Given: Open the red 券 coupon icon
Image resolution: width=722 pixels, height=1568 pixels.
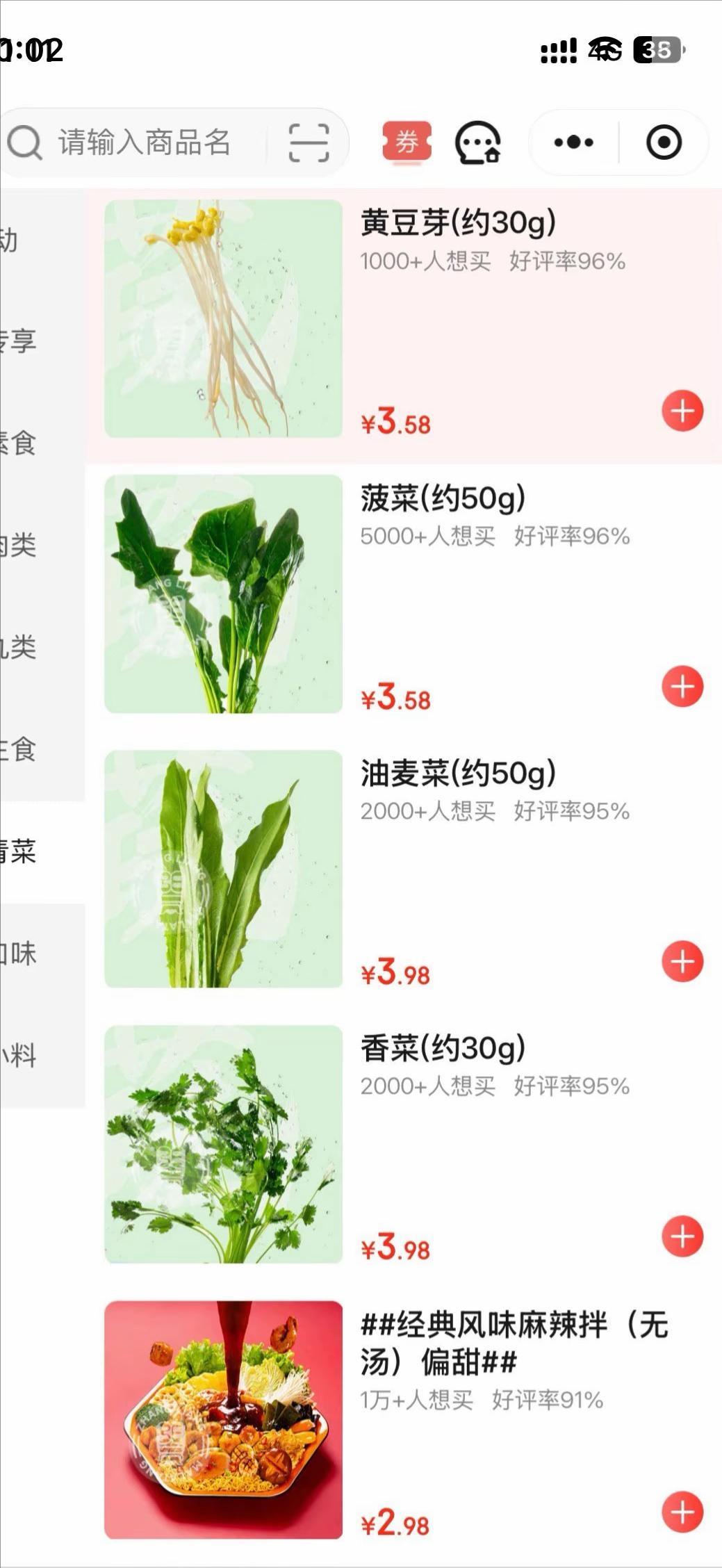Looking at the screenshot, I should tap(407, 142).
